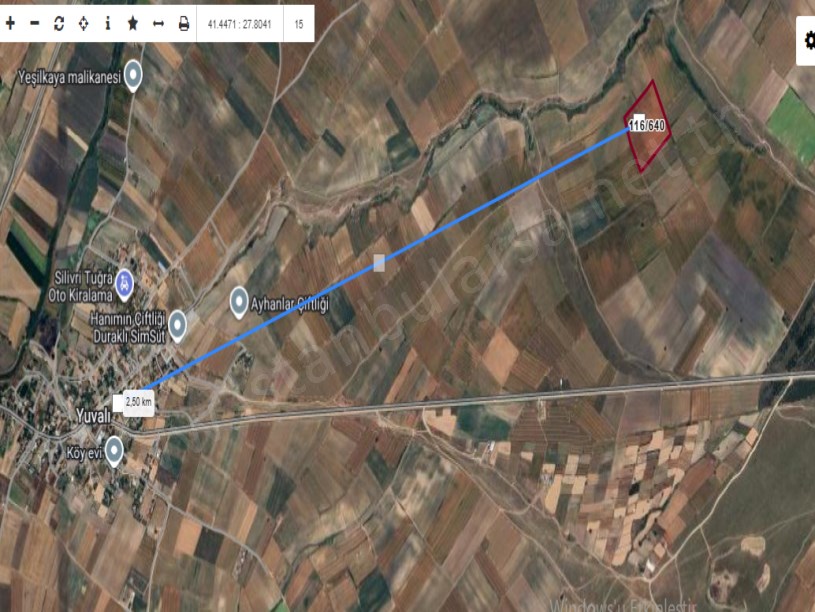815x612 pixels.
Task: Select the distance measure tool
Action: pyautogui.click(x=158, y=24)
